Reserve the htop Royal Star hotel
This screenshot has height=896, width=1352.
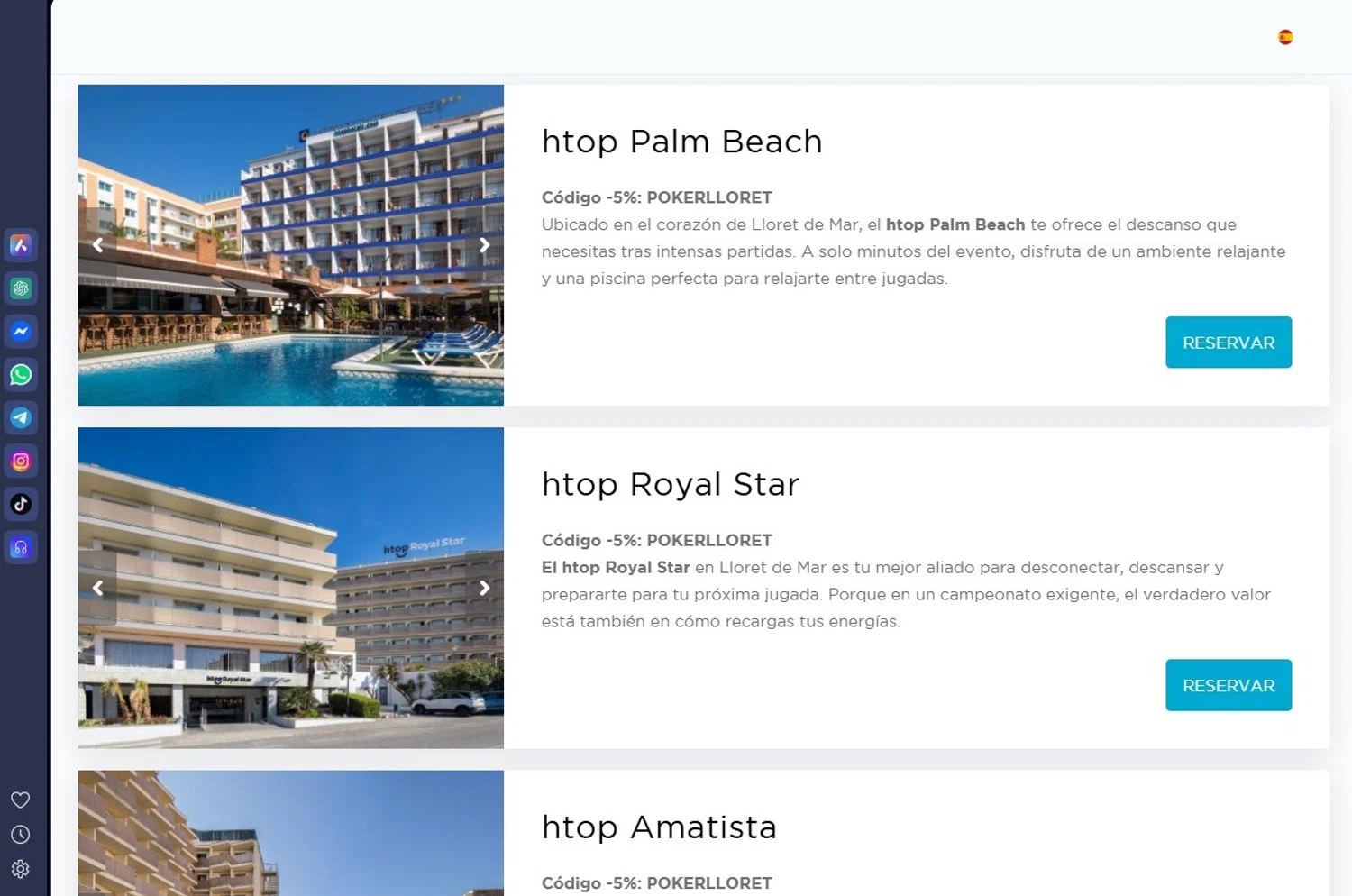click(1228, 685)
